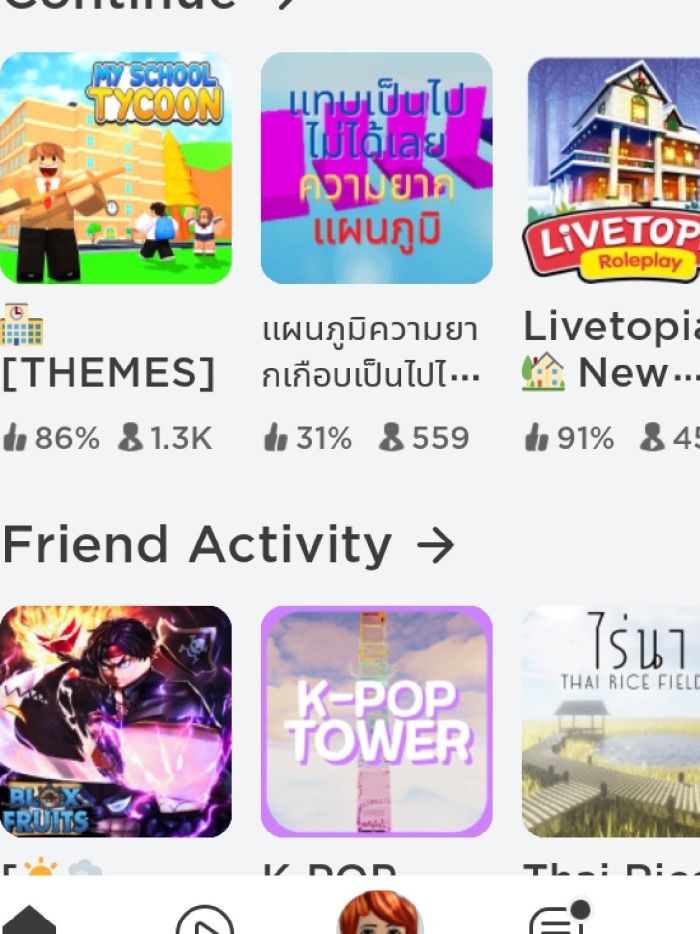Open Livetopia Roleplay game
This screenshot has height=934, width=700.
[612, 170]
